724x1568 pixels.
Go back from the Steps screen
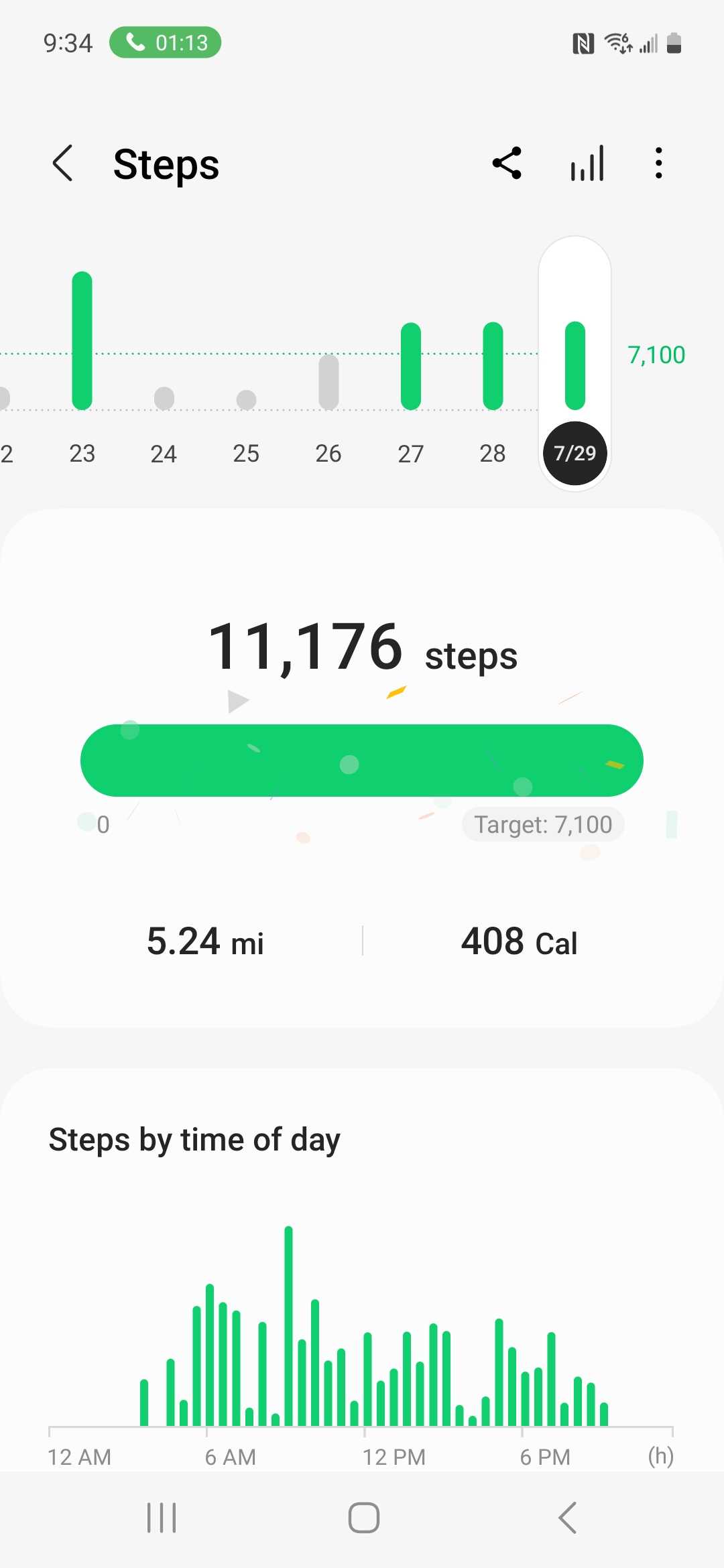pos(62,164)
